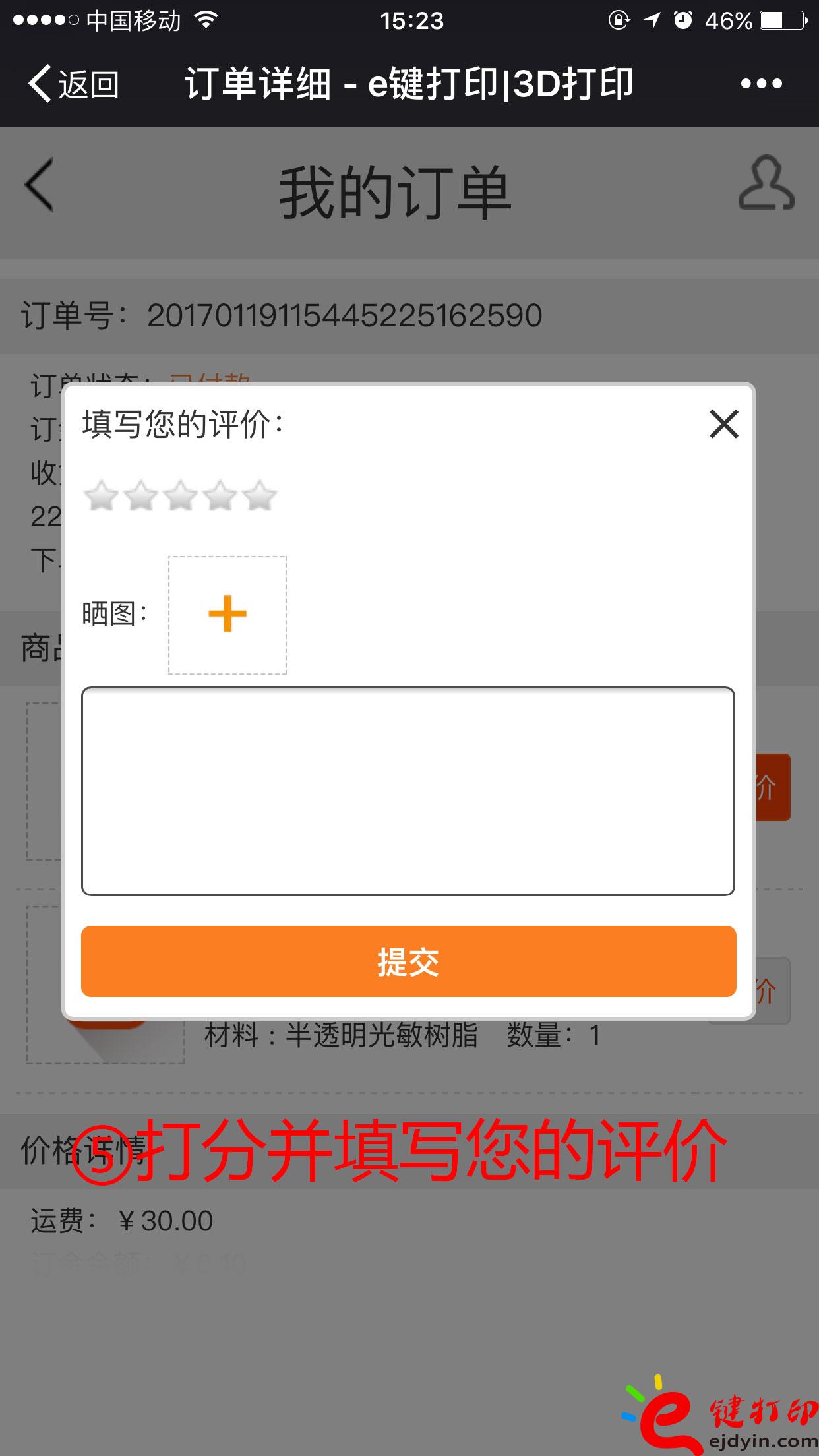Rate three stars
Viewport: 819px width, 1456px height.
pos(181,496)
